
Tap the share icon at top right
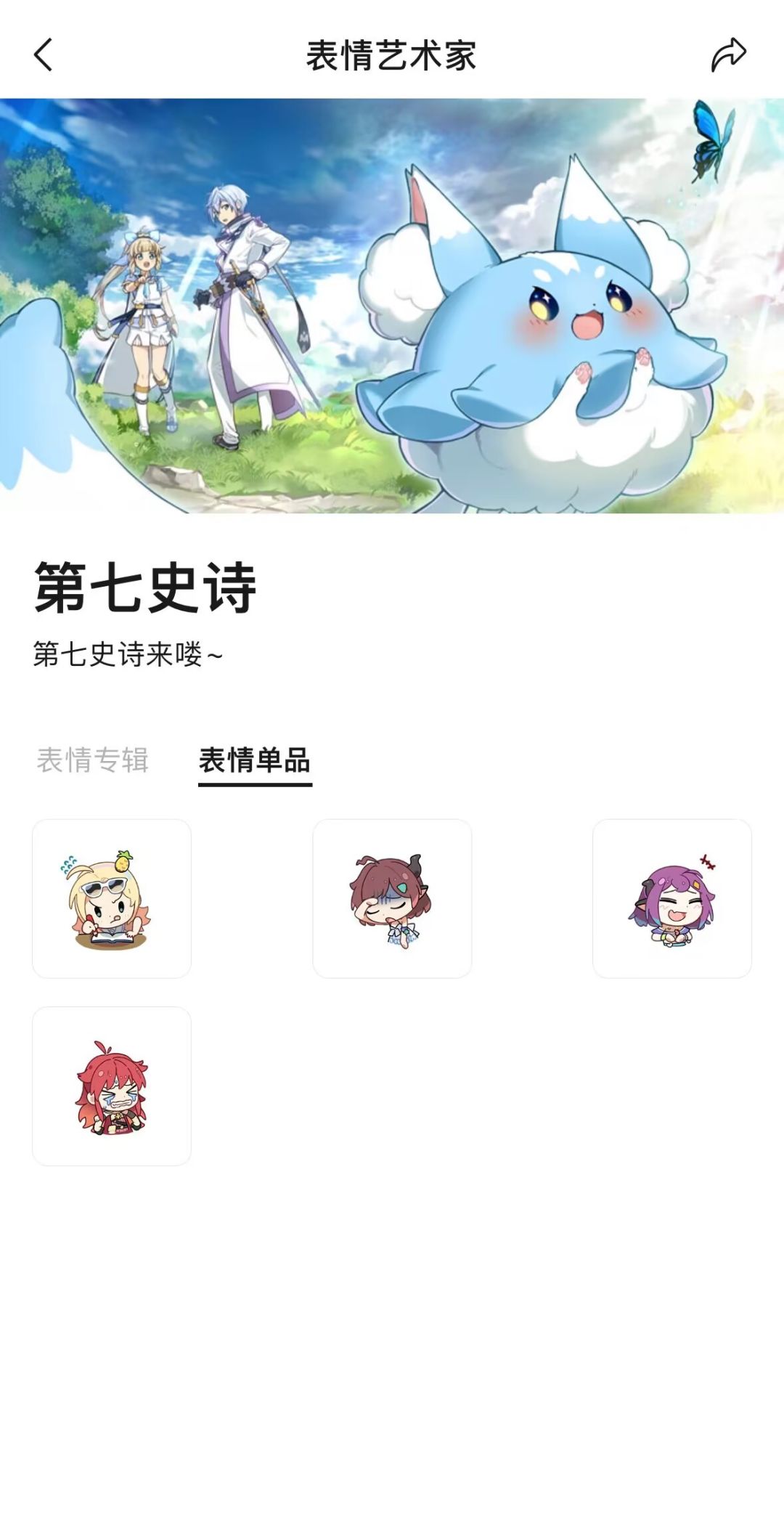pos(729,52)
